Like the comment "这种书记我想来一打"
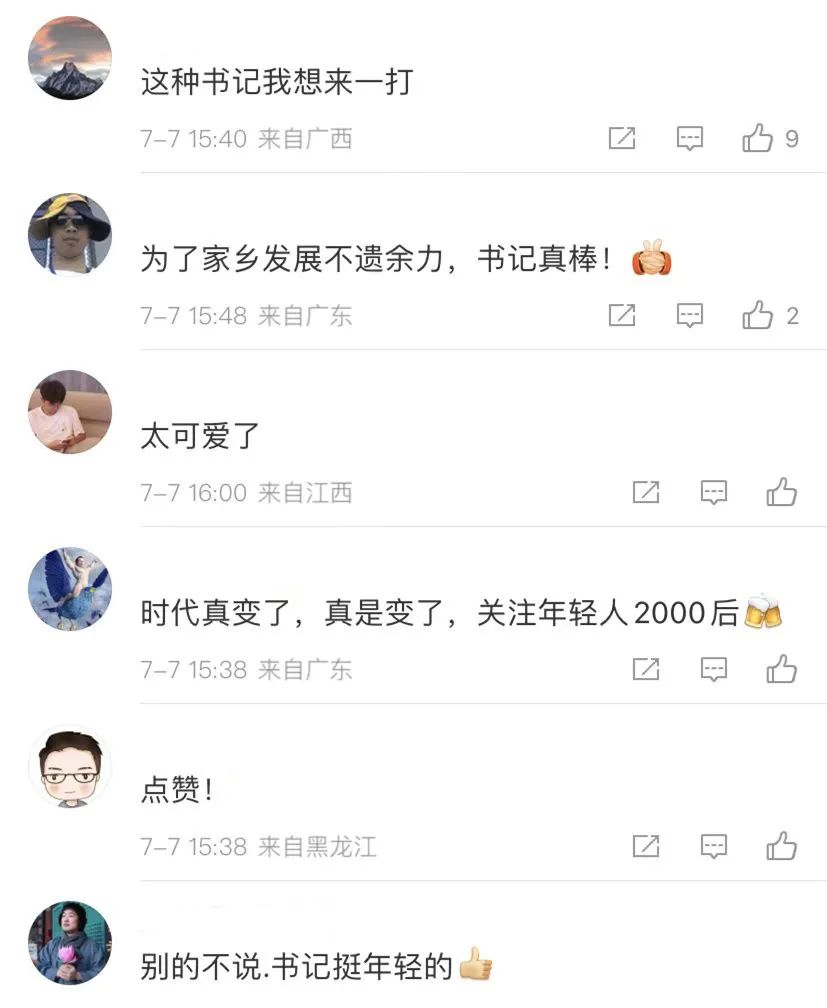827x1008 pixels. (x=758, y=139)
